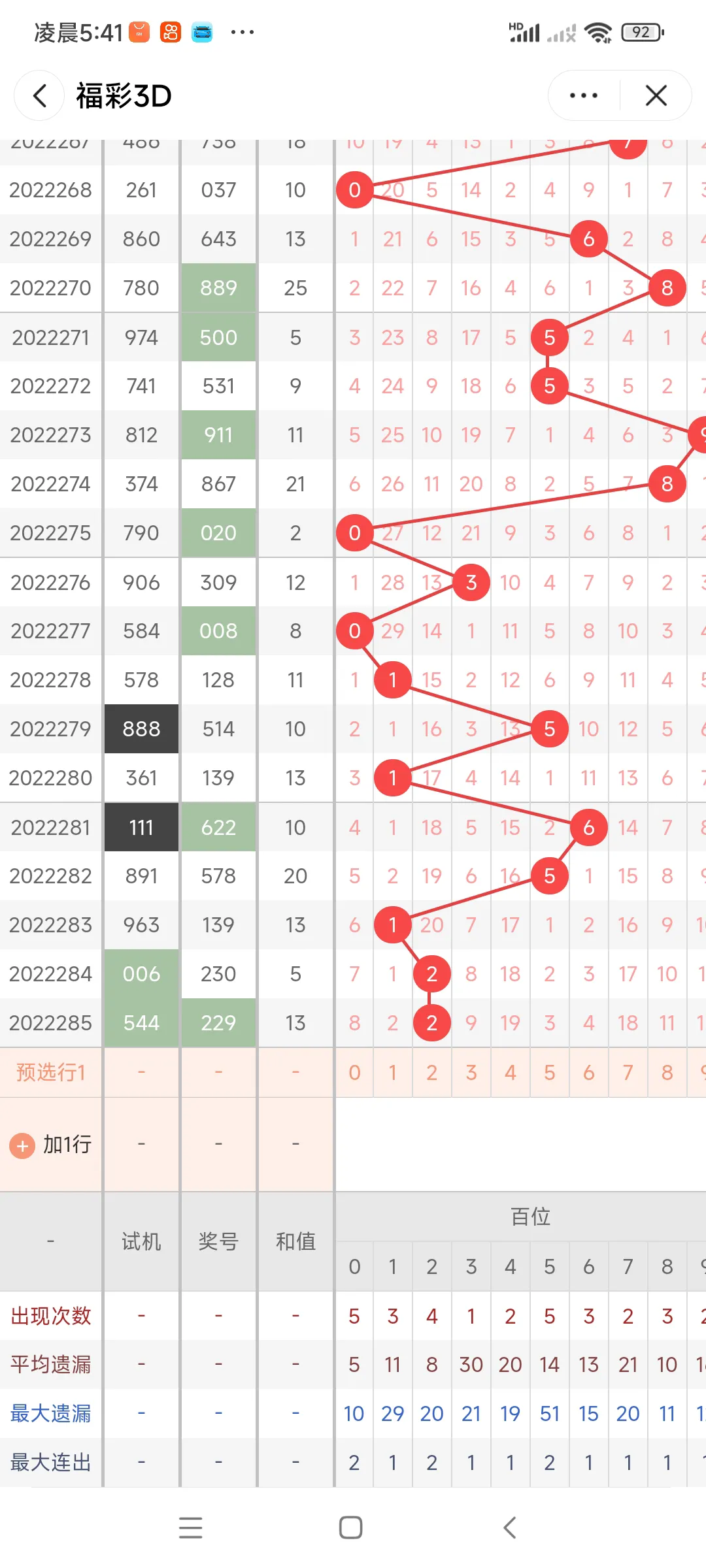The width and height of the screenshot is (706, 1568).
Task: Tap the system home button
Action: click(x=351, y=1527)
